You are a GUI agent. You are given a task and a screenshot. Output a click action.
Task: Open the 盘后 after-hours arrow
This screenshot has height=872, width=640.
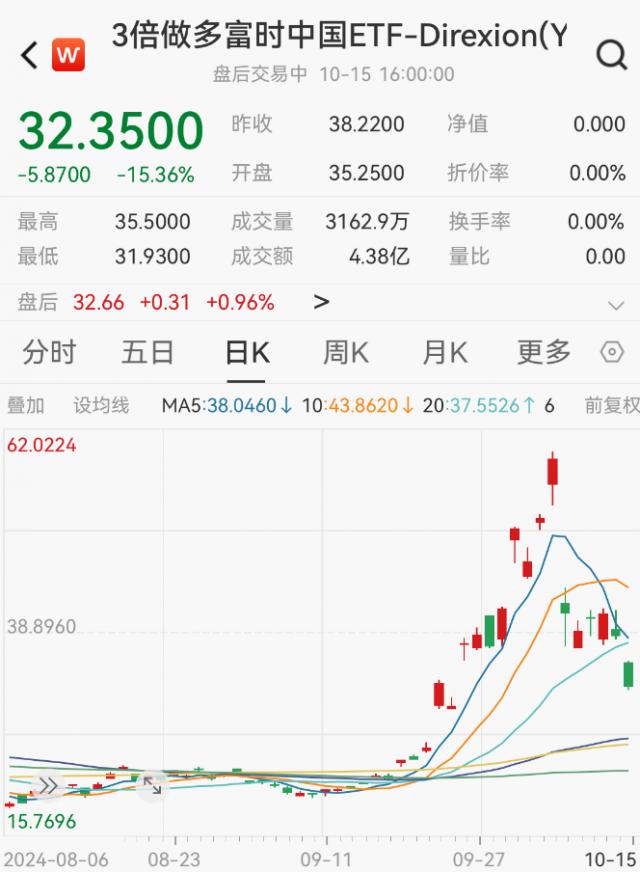(x=321, y=301)
